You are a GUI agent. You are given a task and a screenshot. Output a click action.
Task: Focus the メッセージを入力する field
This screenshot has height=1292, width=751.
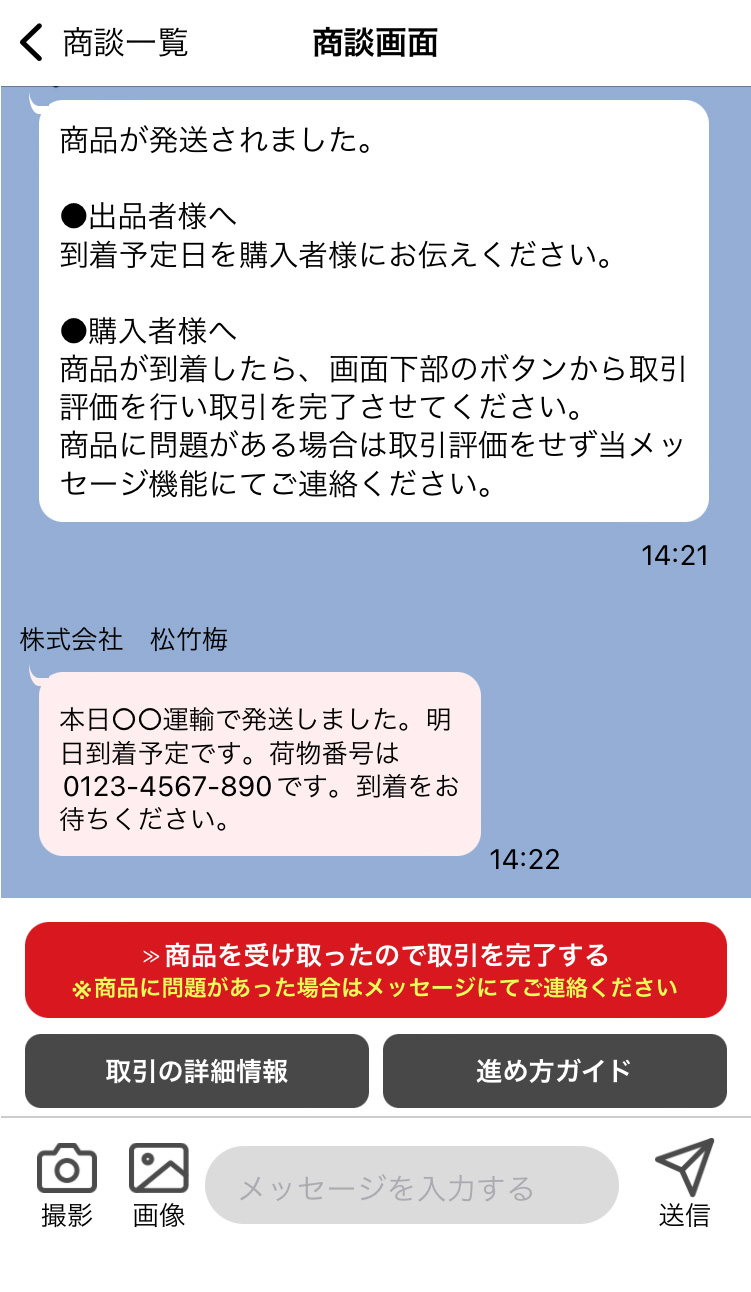tap(411, 1186)
